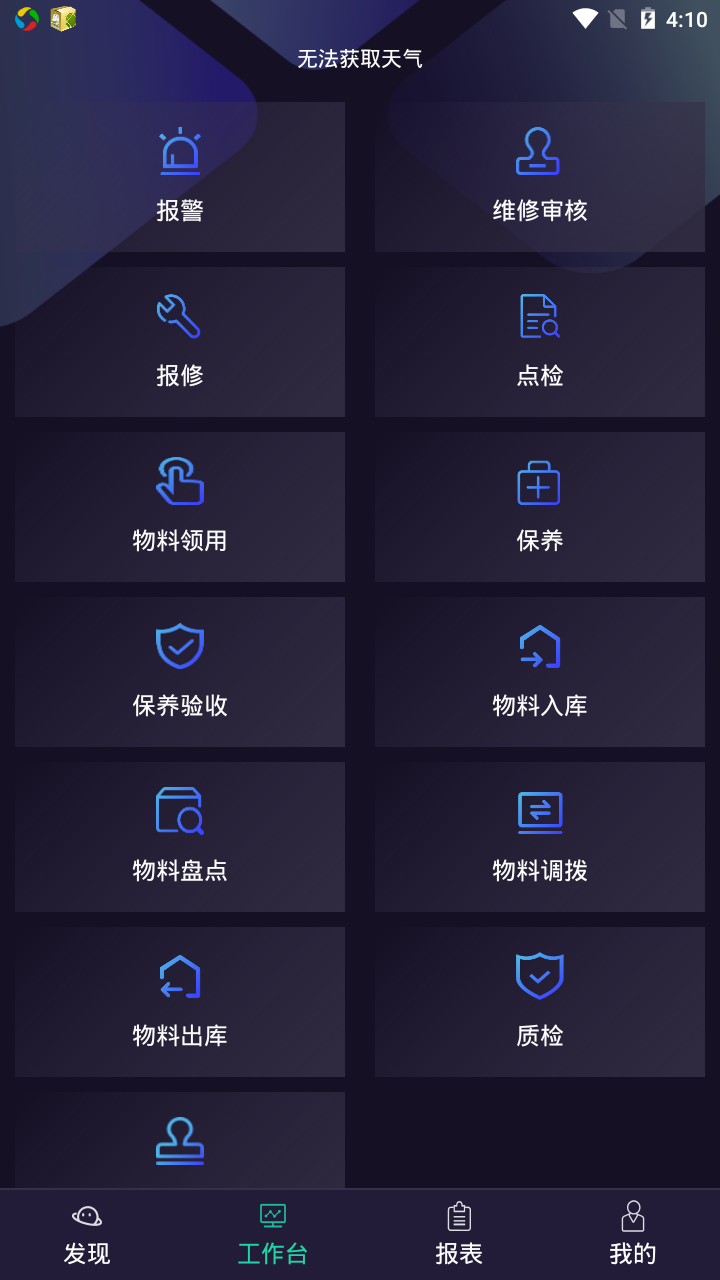Go to 物料领用 material requisition
This screenshot has width=720, height=1280.
[x=180, y=507]
